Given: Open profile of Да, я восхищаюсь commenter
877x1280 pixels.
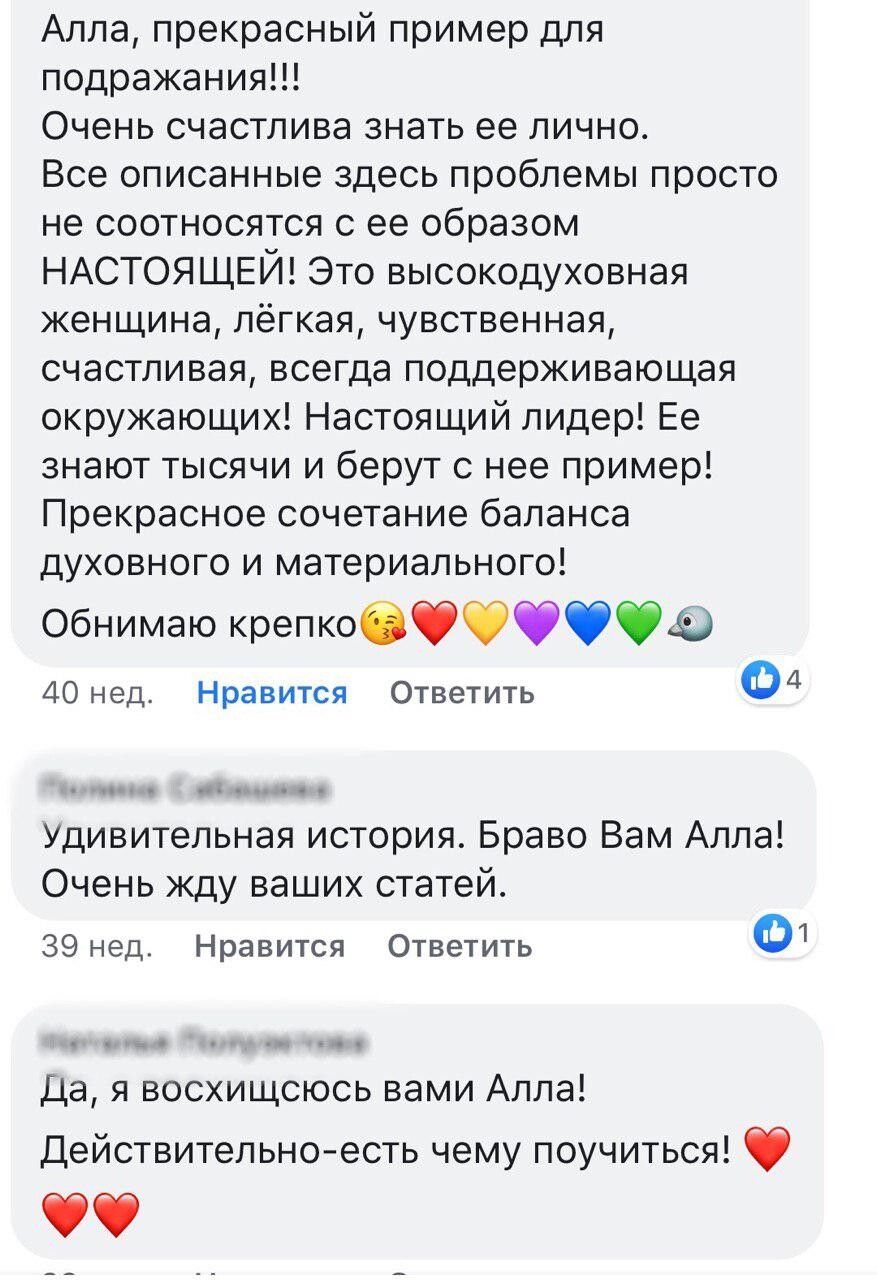Looking at the screenshot, I should click(x=204, y=1043).
